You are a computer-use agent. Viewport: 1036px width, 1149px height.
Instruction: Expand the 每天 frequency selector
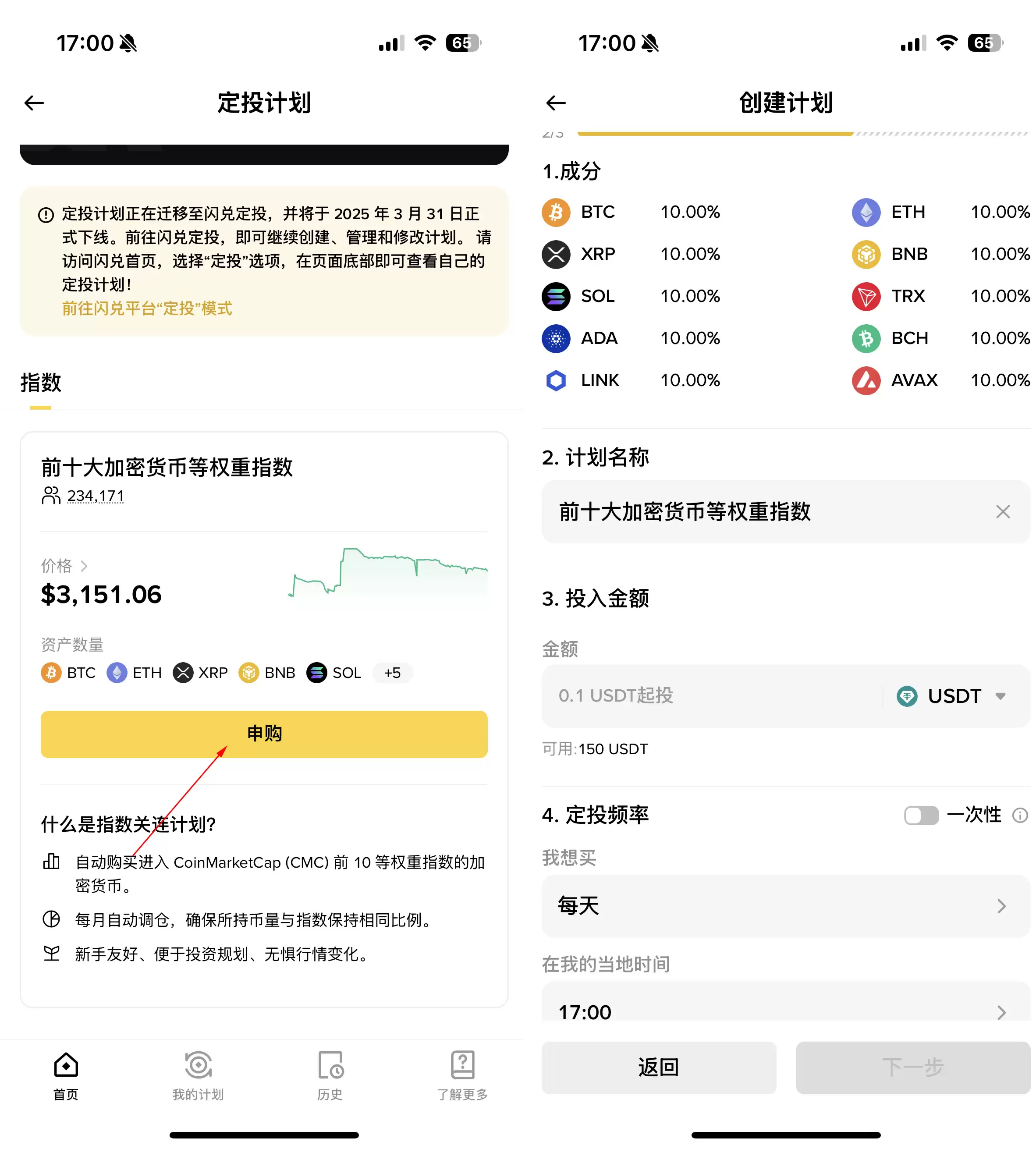(x=785, y=906)
